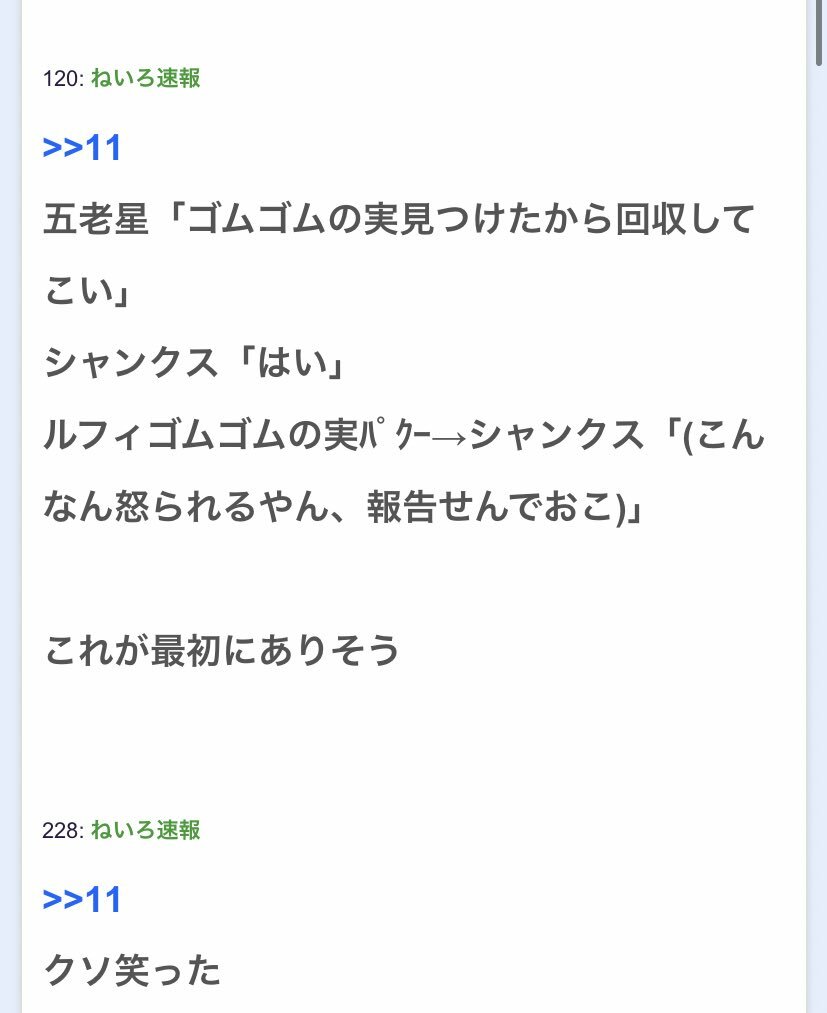Tap the ねいろ速報 name on comment 120

(146, 78)
